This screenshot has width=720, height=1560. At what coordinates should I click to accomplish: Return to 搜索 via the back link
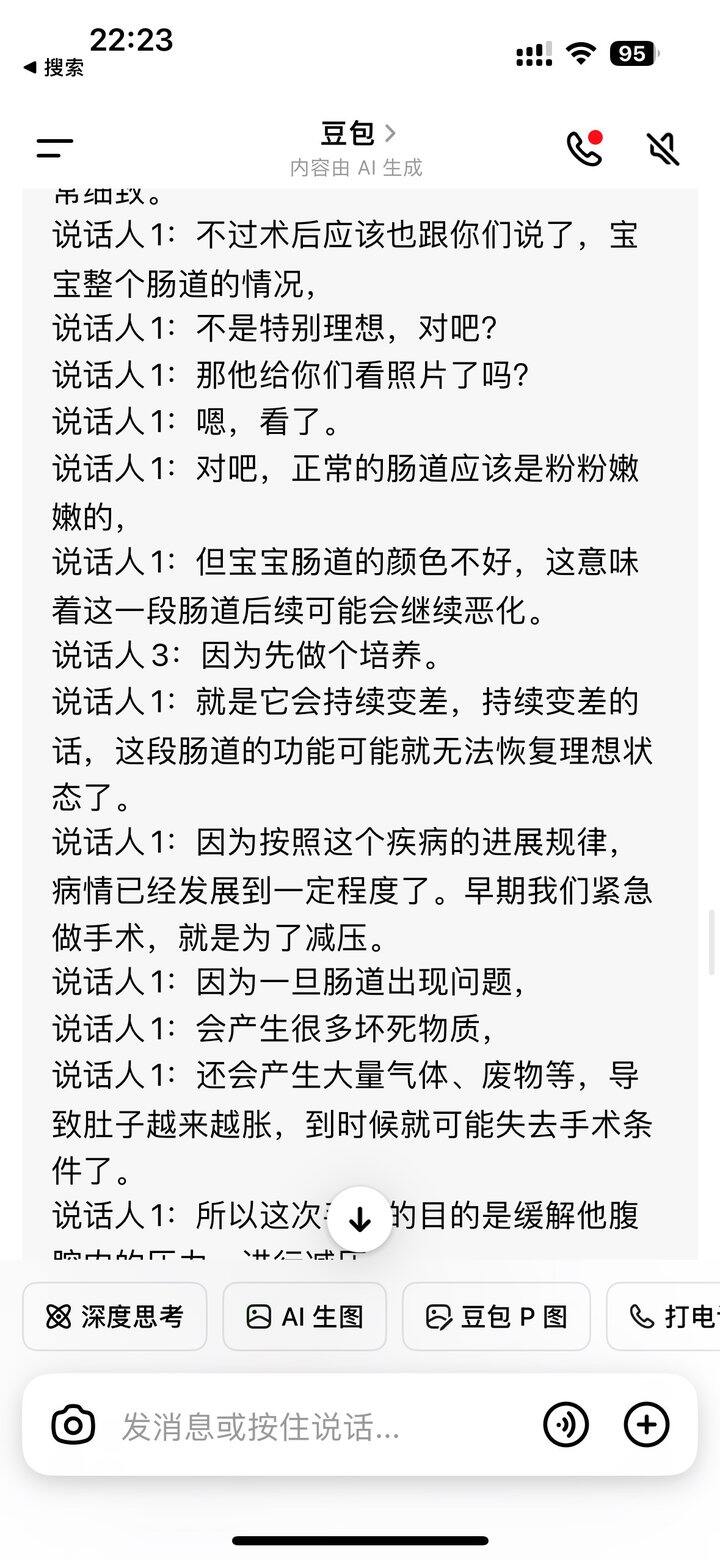53,67
